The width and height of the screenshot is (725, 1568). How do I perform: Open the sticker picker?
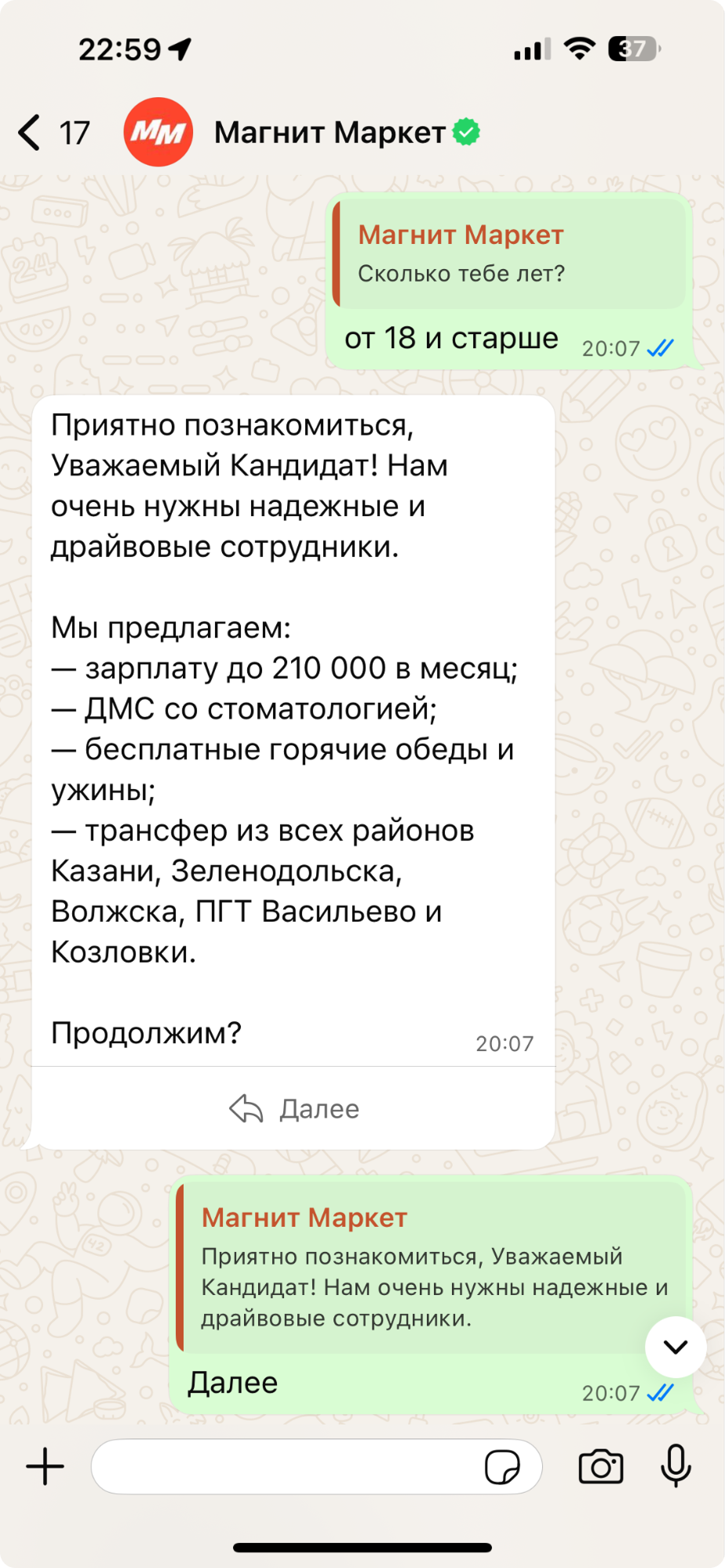click(502, 1466)
